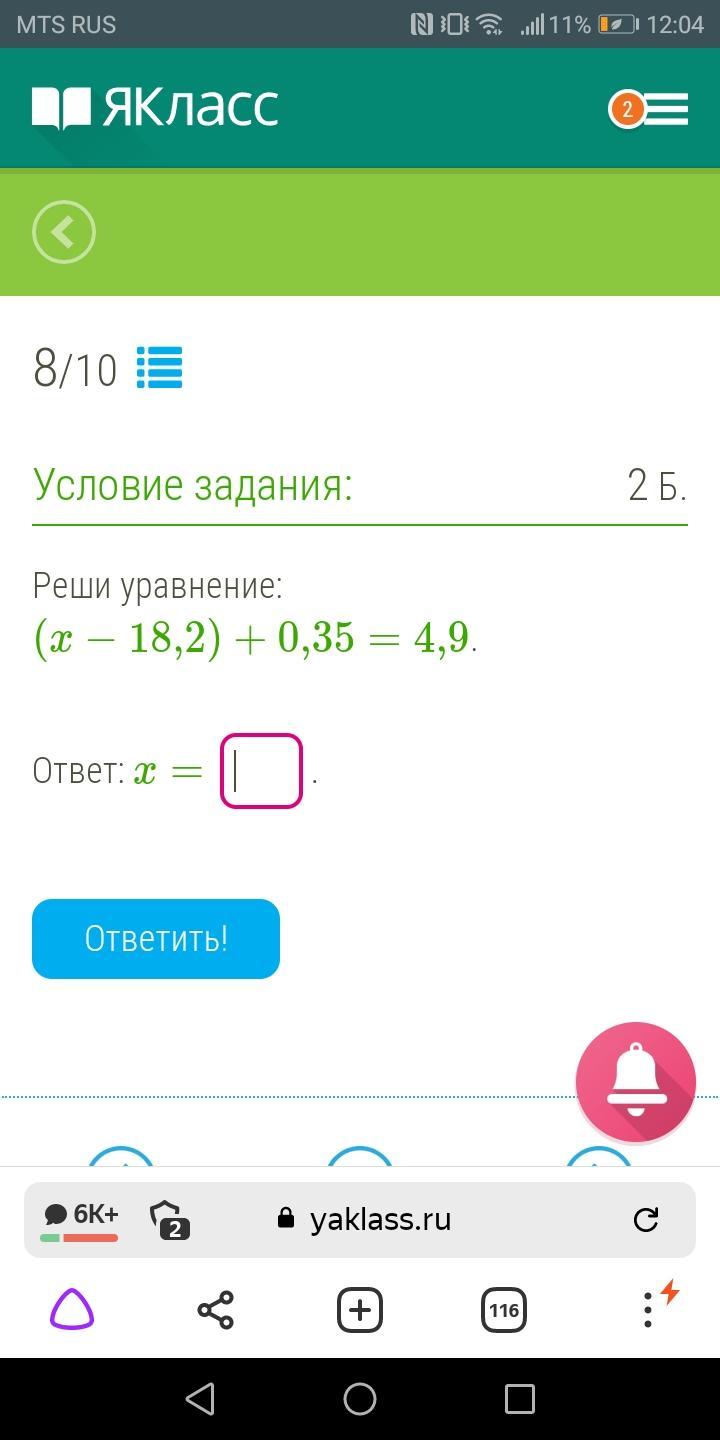Tap the ЯКласс logo to go to the site's home page
This screenshot has width=720, height=1440.
(x=155, y=107)
